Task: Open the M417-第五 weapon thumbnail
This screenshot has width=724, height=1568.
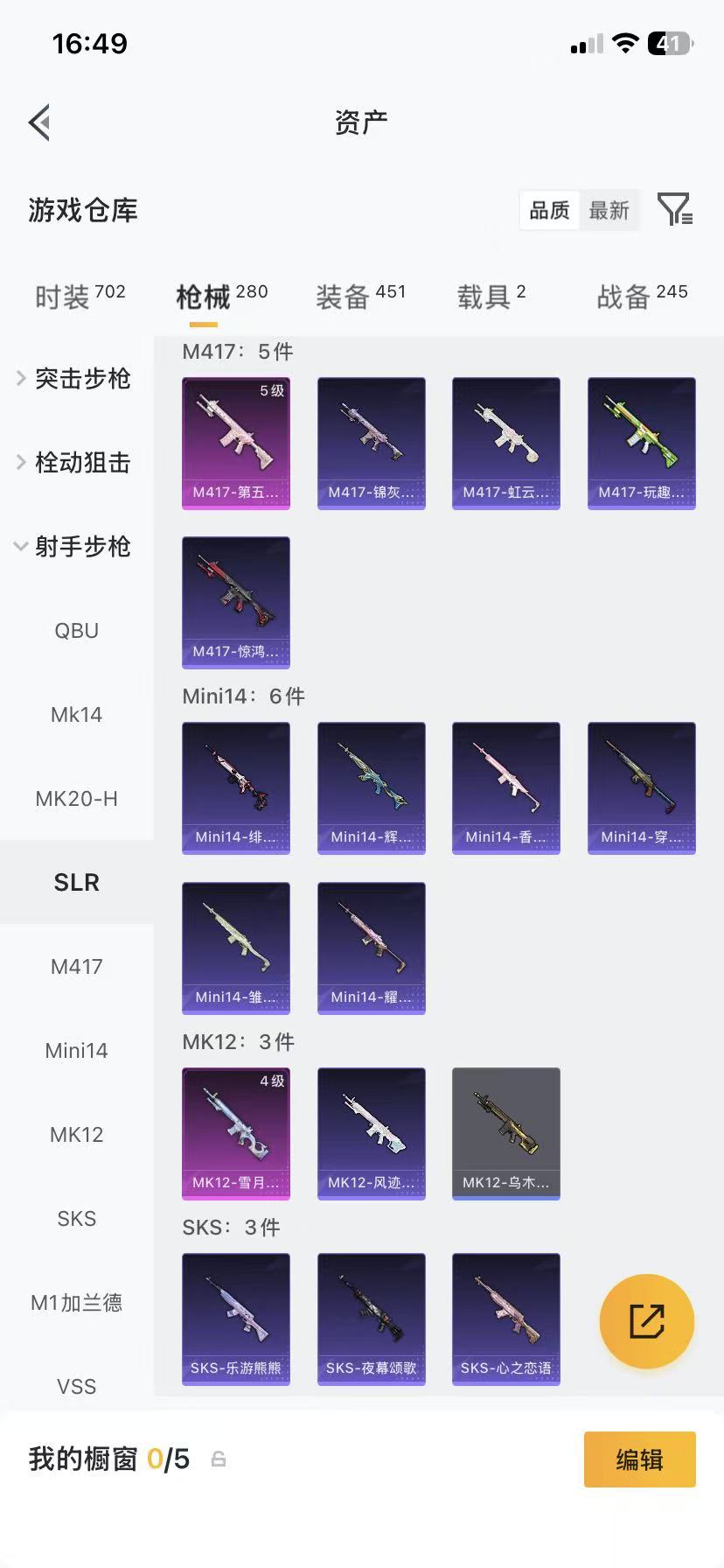Action: tap(236, 443)
